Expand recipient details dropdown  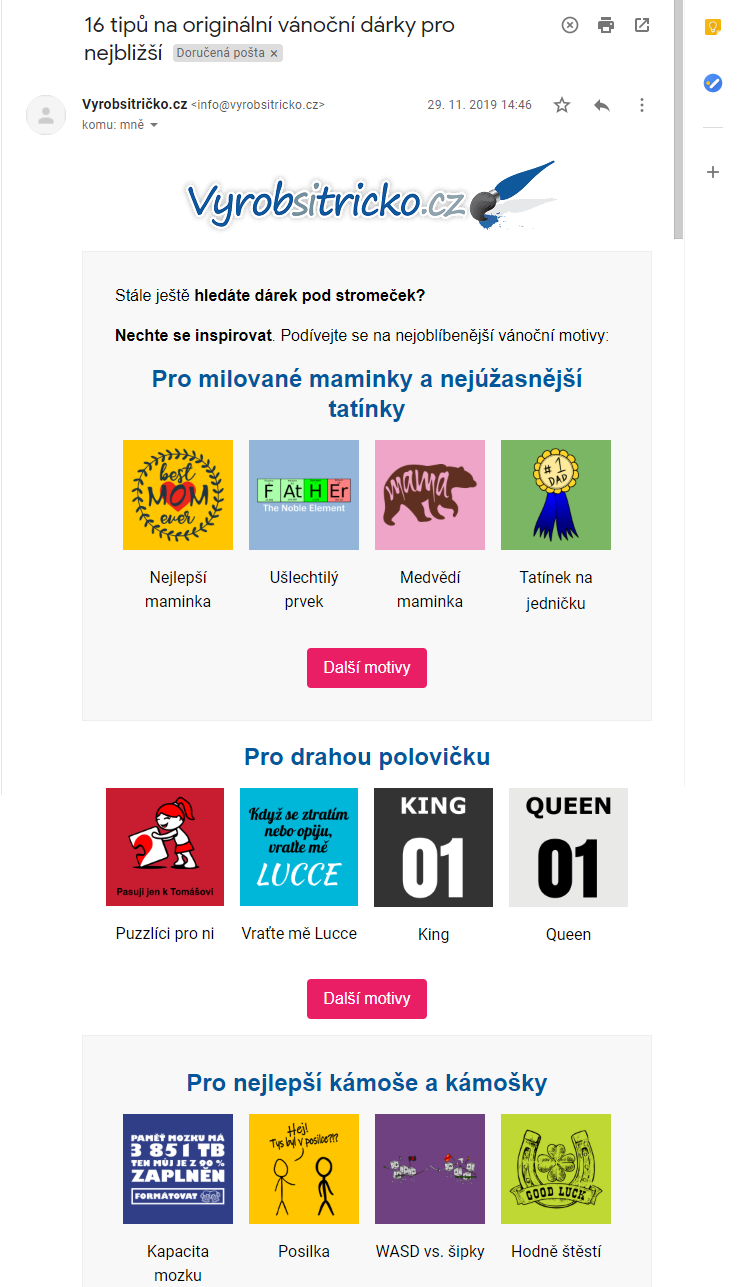click(154, 125)
